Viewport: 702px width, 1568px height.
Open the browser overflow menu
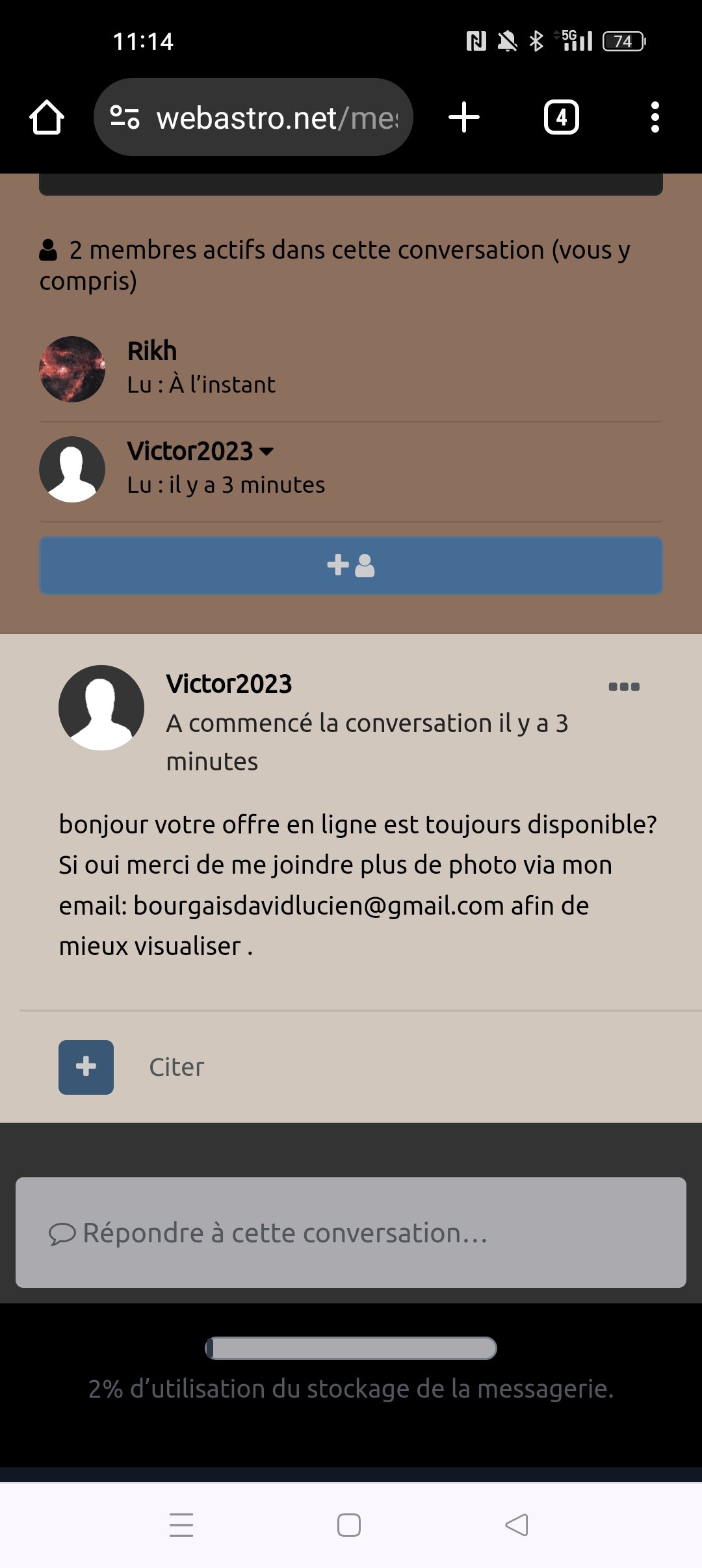pos(655,118)
